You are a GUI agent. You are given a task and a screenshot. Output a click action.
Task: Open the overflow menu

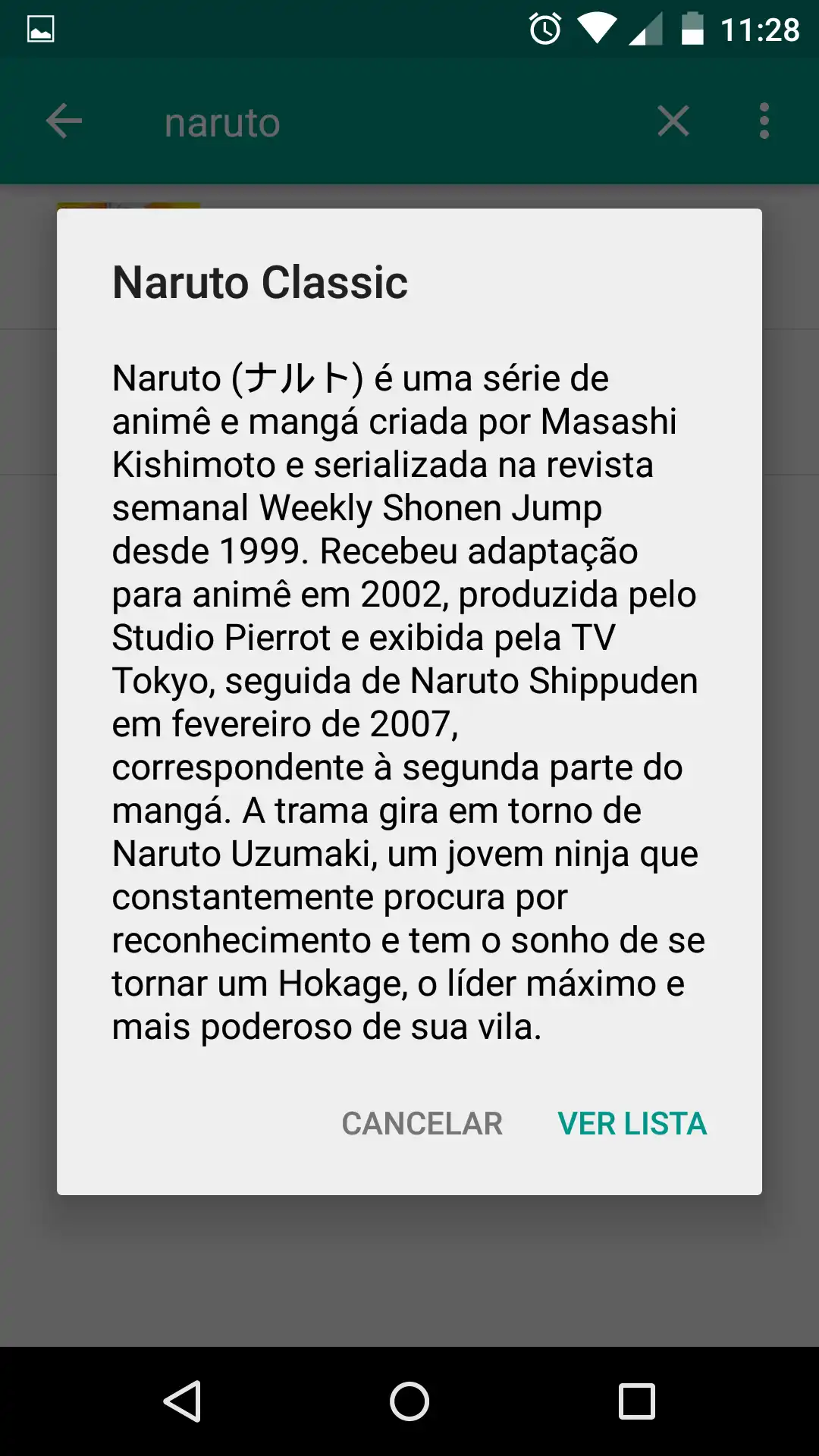(x=764, y=121)
